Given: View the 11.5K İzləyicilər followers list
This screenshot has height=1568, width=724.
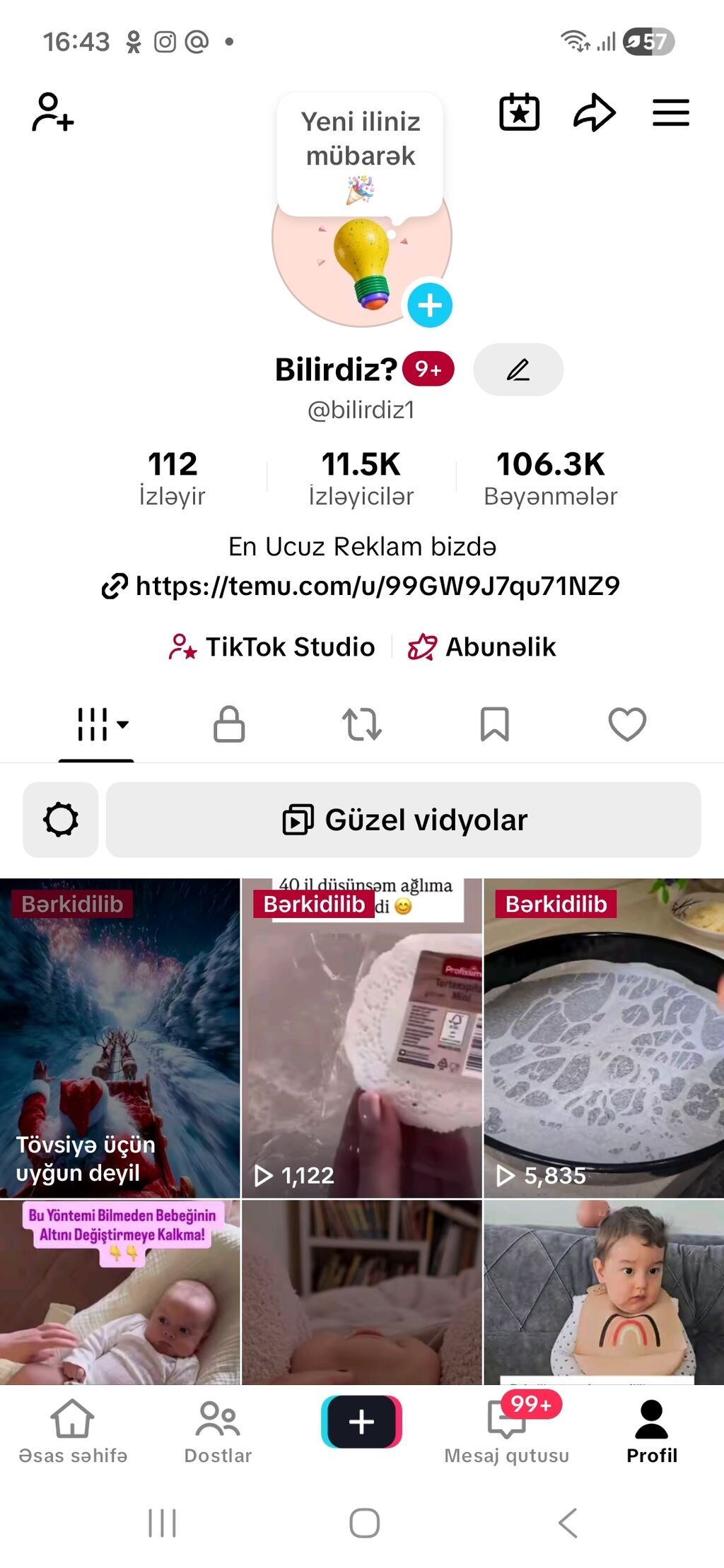Looking at the screenshot, I should point(361,478).
